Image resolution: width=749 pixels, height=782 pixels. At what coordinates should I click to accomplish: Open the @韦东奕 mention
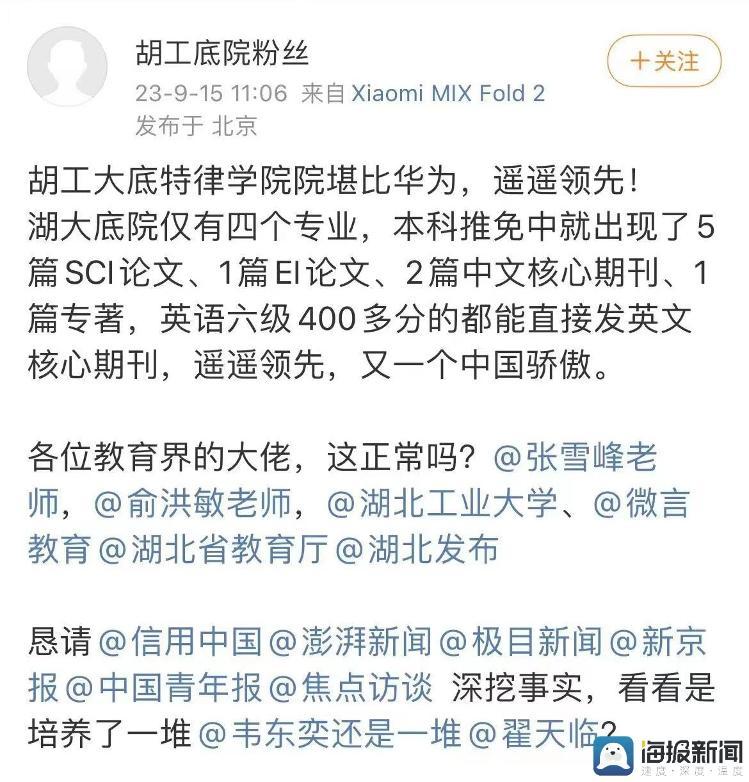267,735
